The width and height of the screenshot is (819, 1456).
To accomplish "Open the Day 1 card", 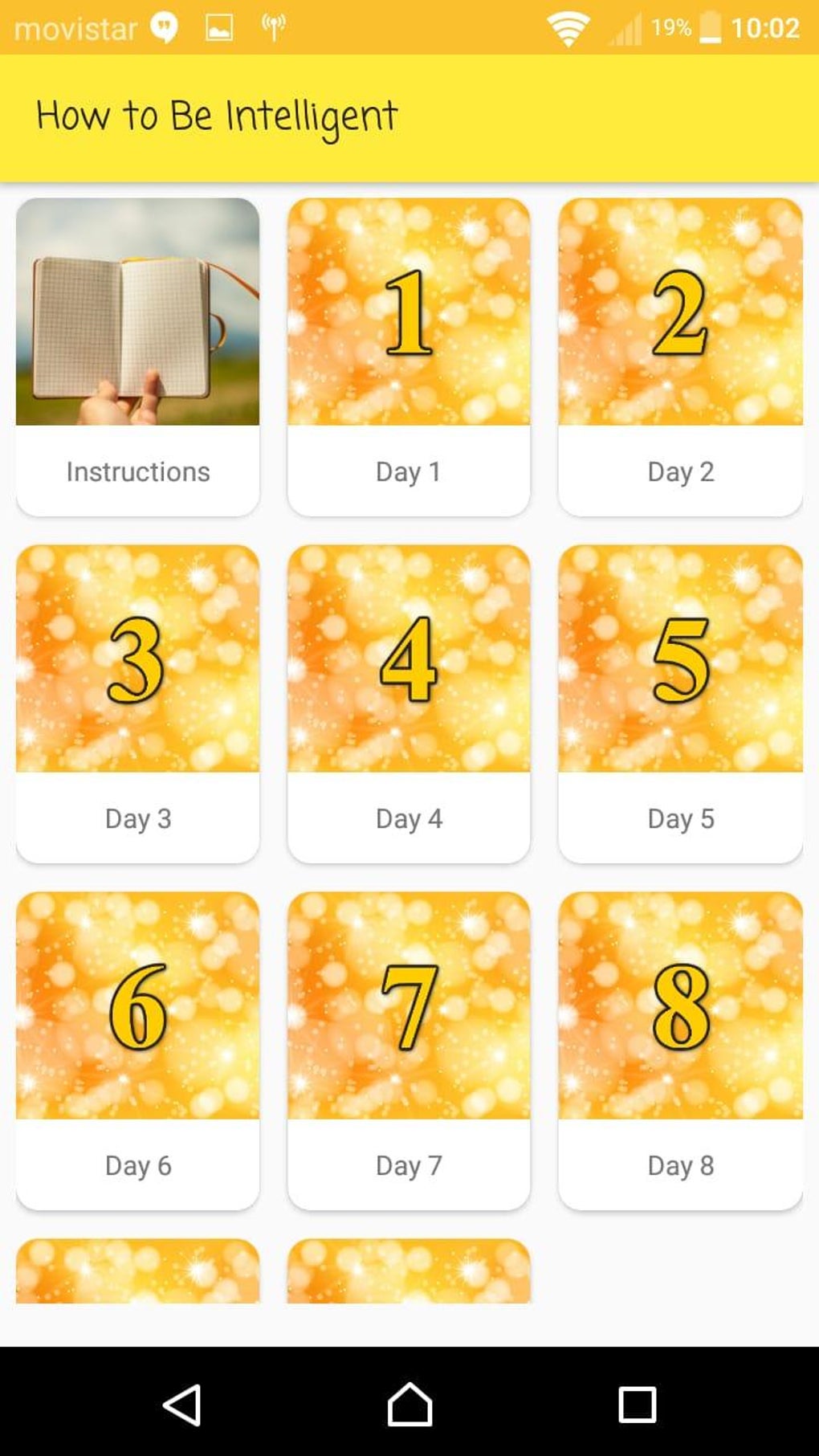I will 409,357.
